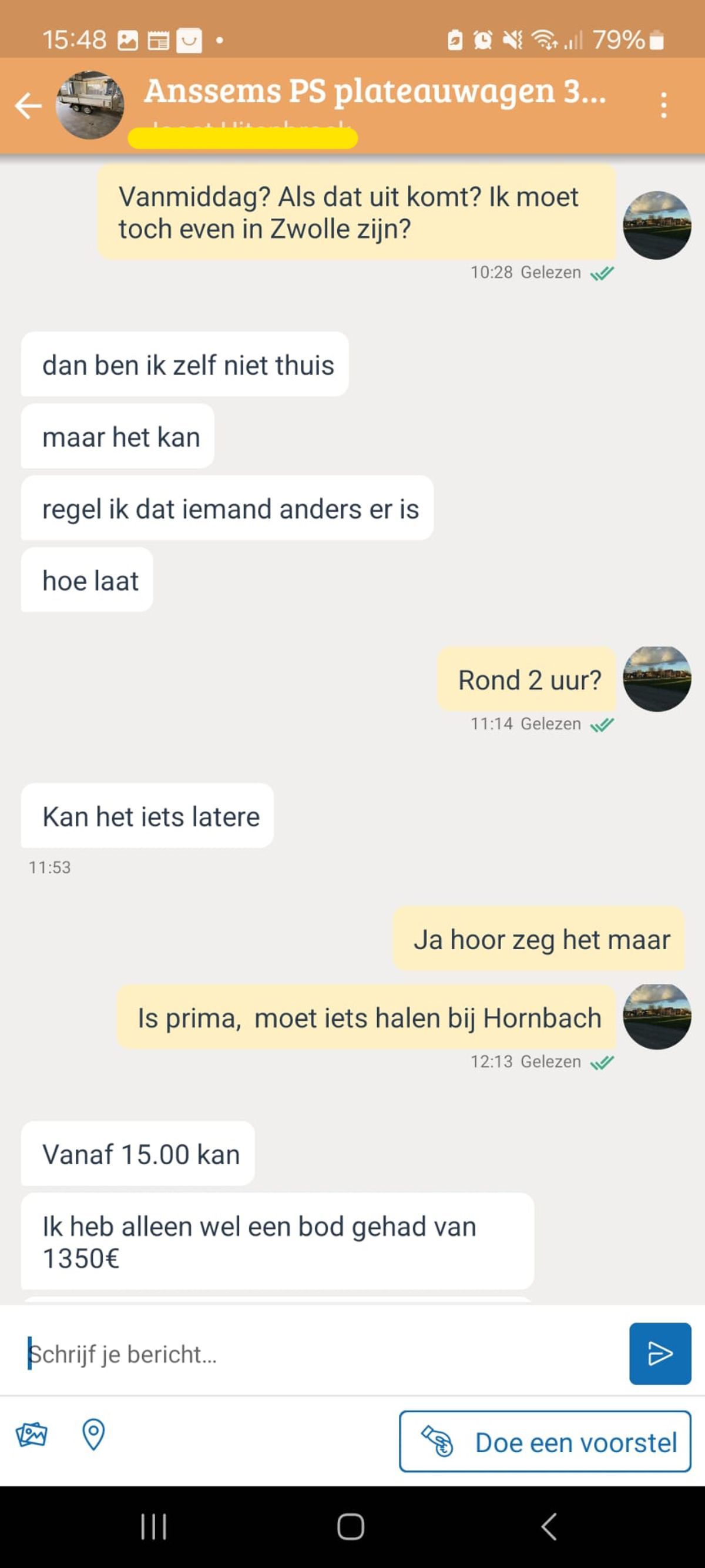
Task: Open the three-dot overflow menu
Action: [663, 105]
